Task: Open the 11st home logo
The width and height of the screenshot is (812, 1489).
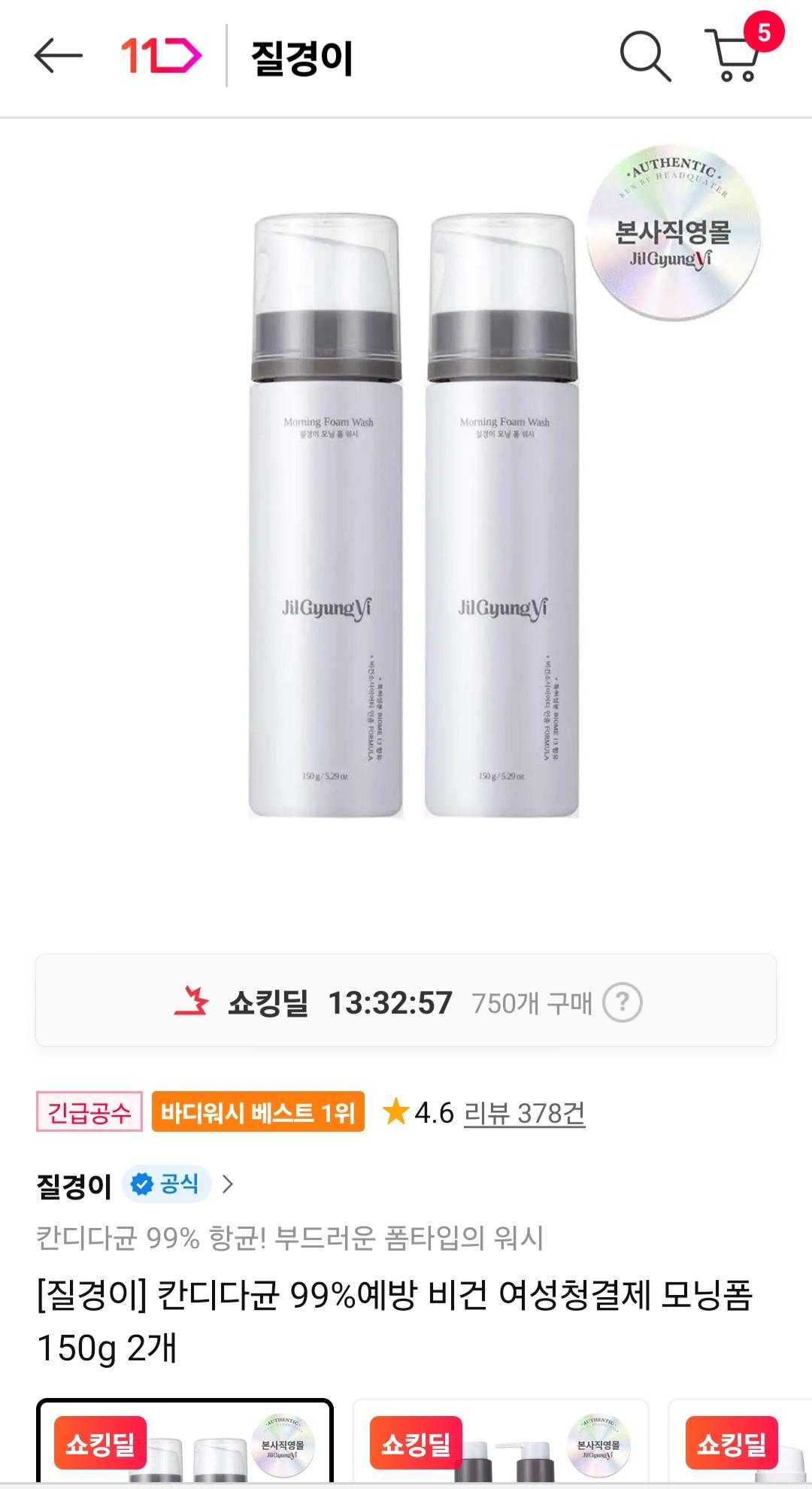Action: (x=161, y=56)
